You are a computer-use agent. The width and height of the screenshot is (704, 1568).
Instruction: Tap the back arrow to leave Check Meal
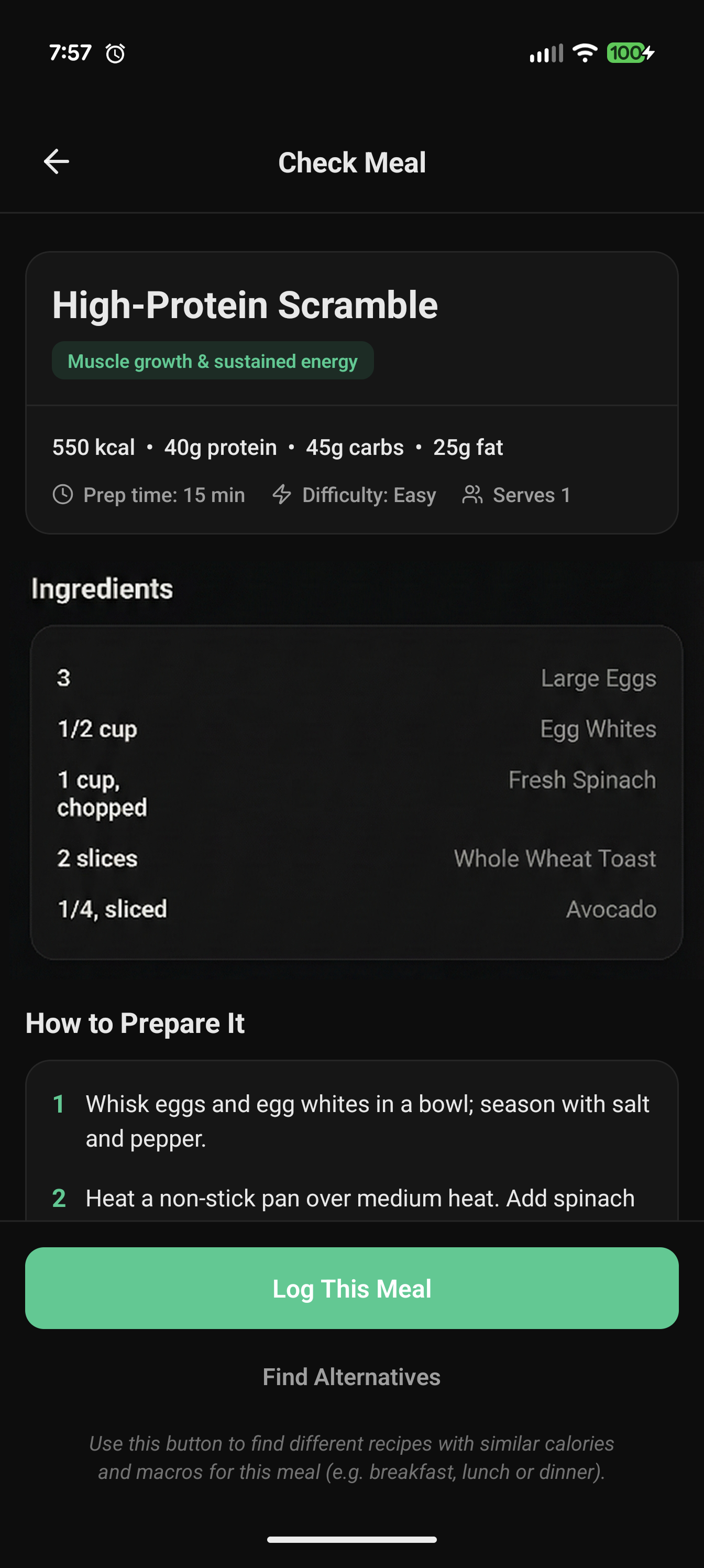coord(56,161)
